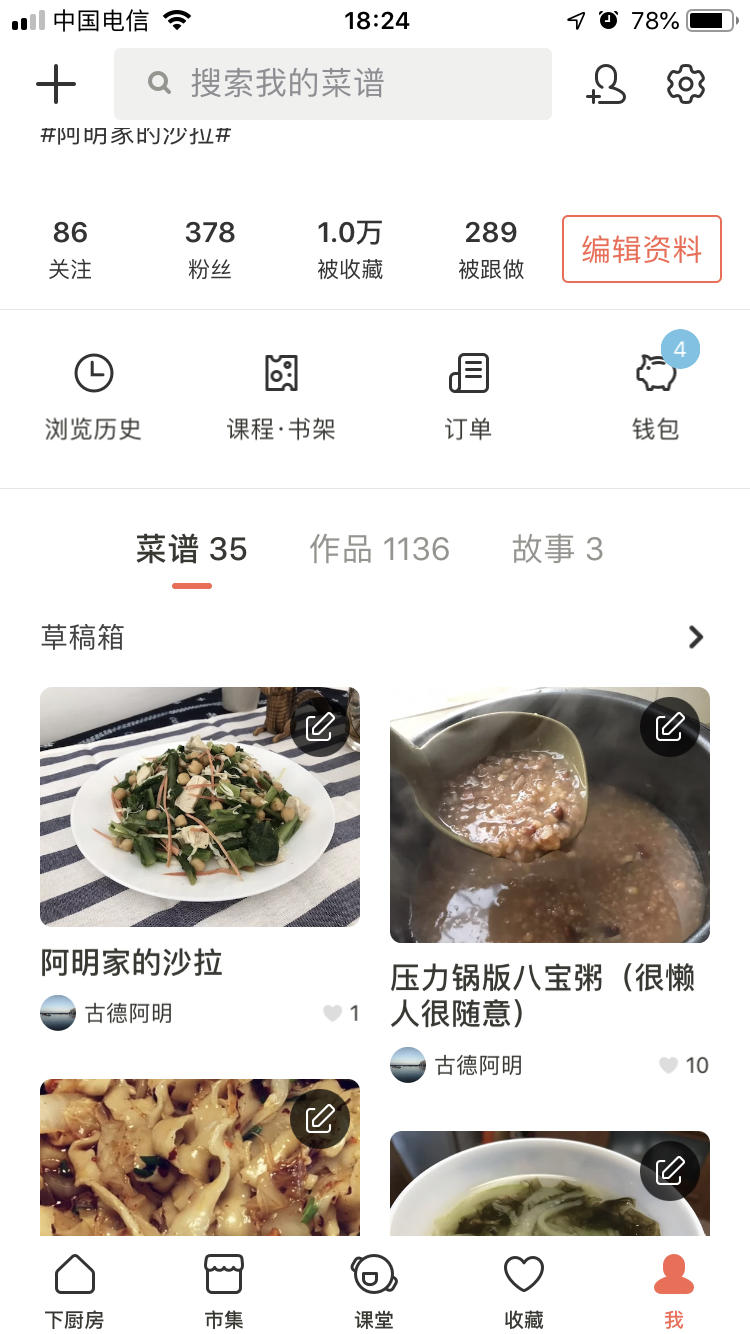Image resolution: width=750 pixels, height=1334 pixels.
Task: Open the 钱包 wallet
Action: click(656, 398)
